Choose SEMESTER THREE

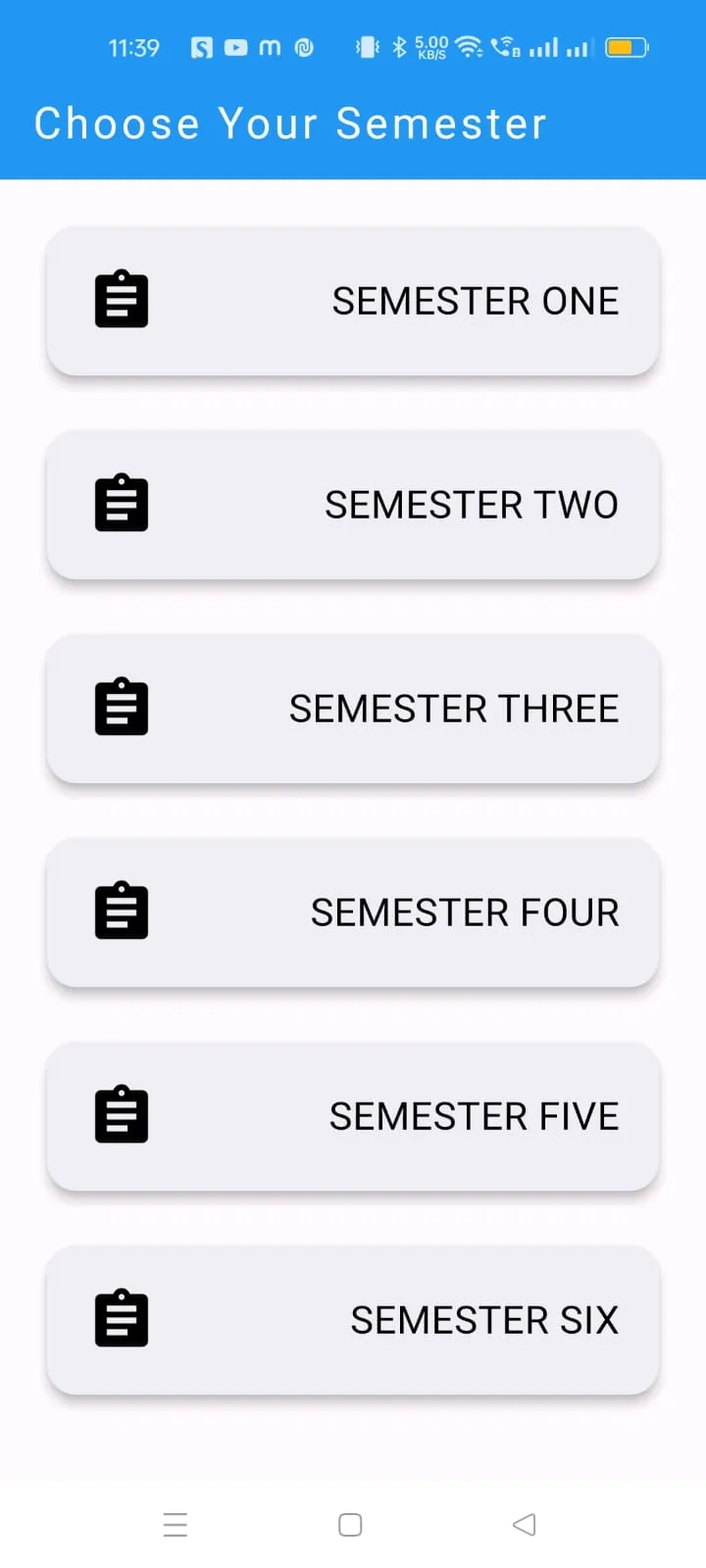pyautogui.click(x=353, y=709)
